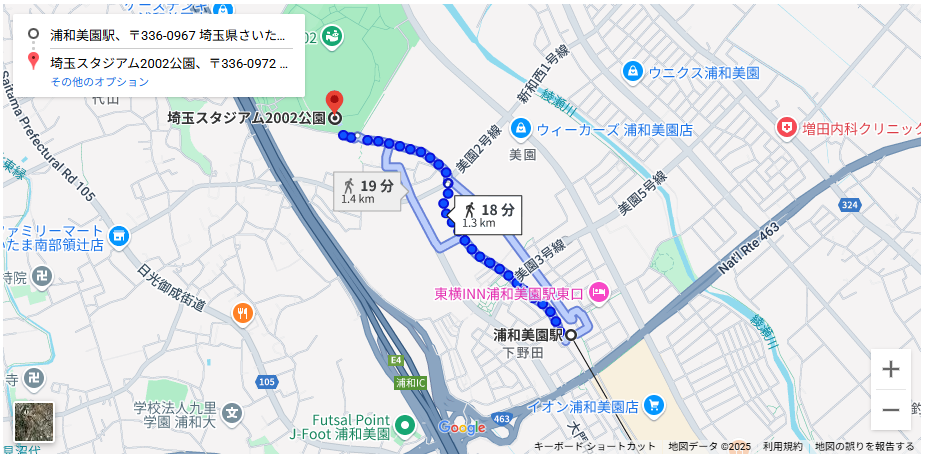Open 学校法人九里学園 浦和大 school marker

232,412
